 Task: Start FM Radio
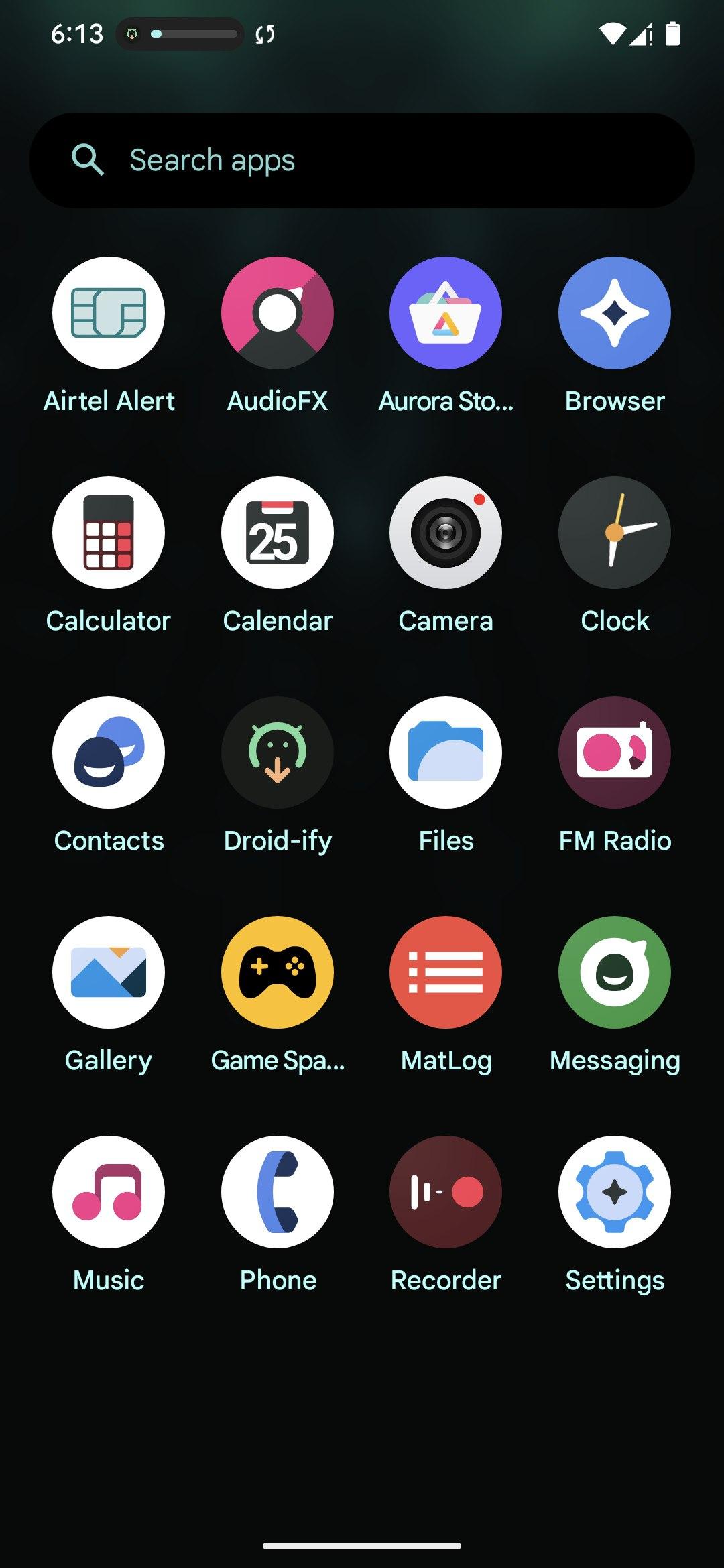(615, 753)
